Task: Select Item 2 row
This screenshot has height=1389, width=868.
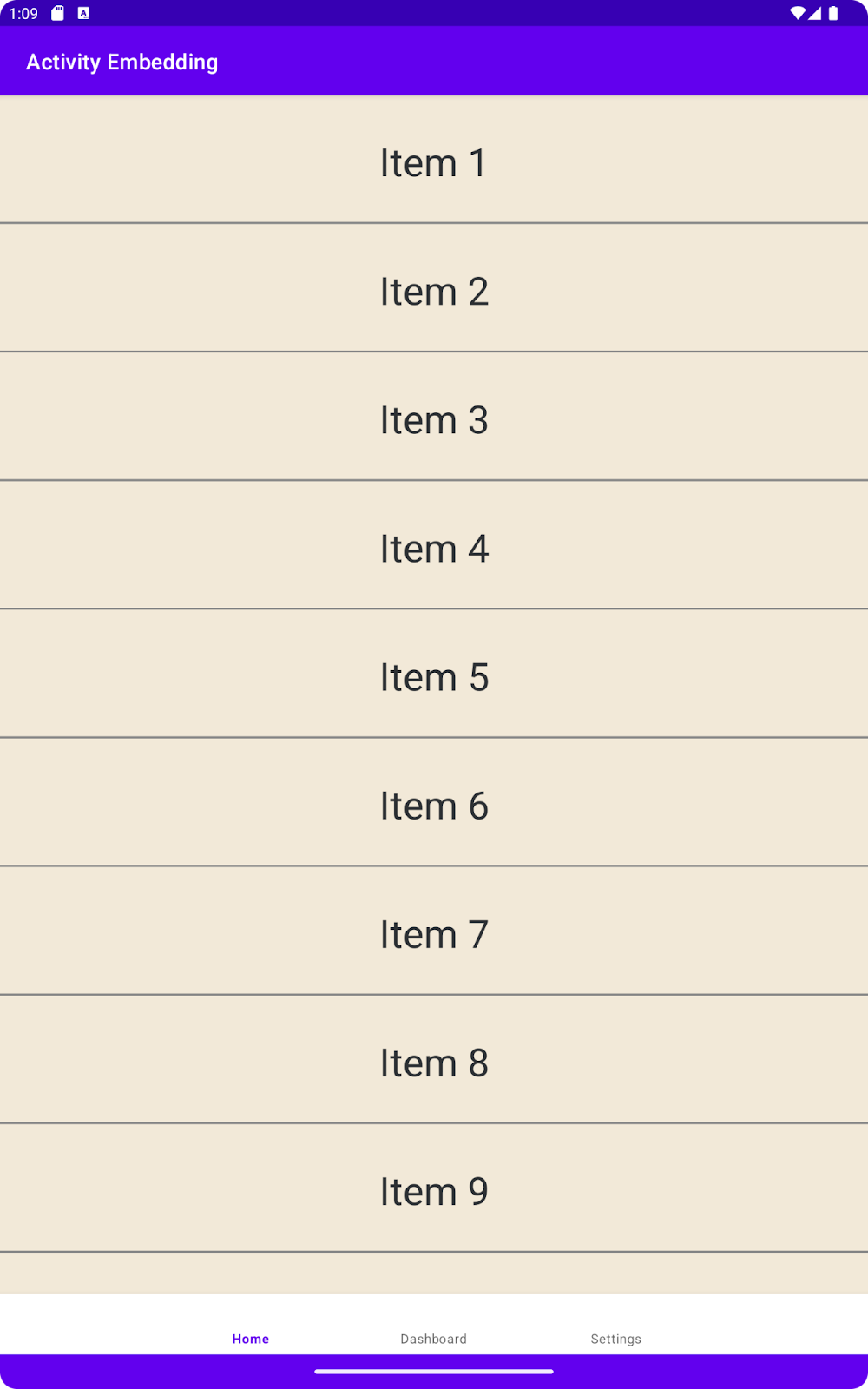Action: (x=433, y=291)
